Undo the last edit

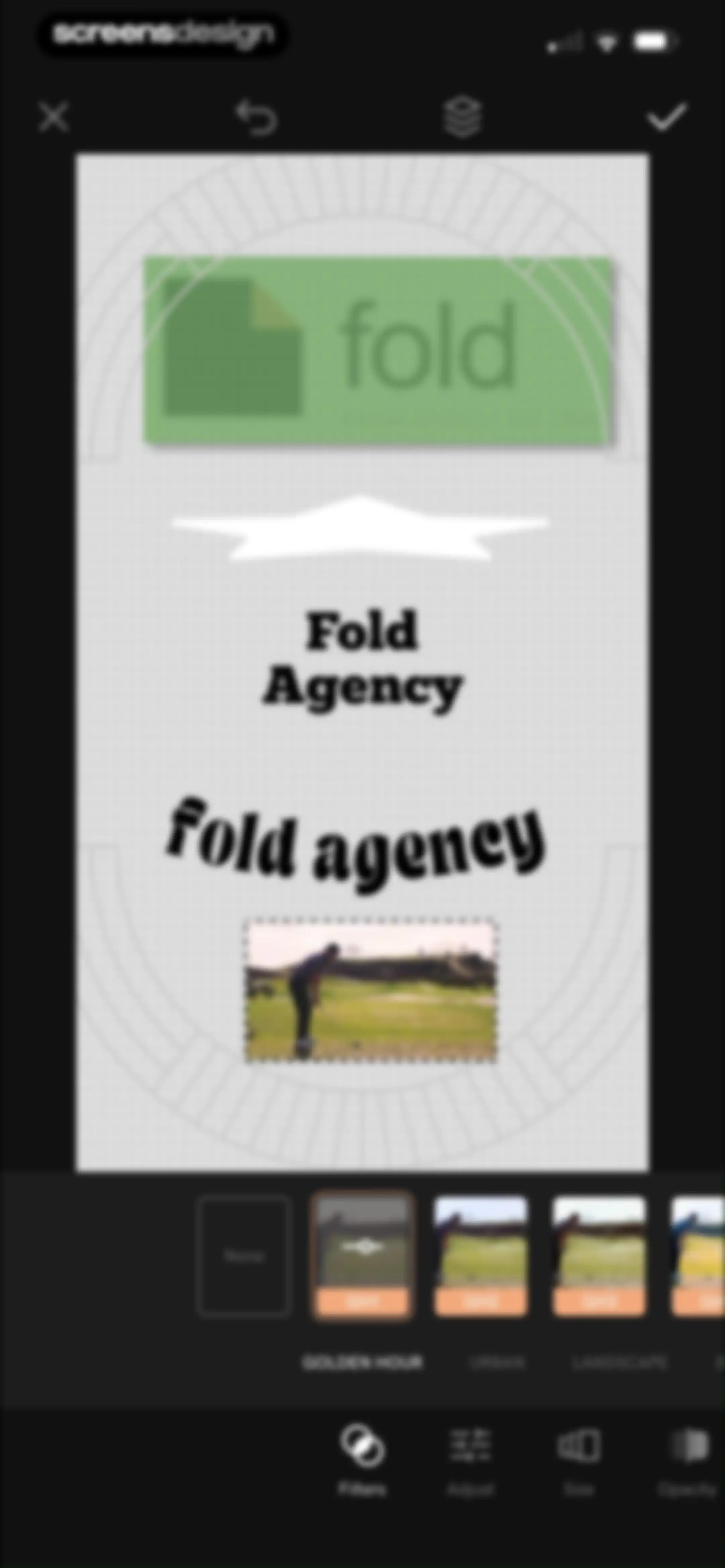click(257, 117)
